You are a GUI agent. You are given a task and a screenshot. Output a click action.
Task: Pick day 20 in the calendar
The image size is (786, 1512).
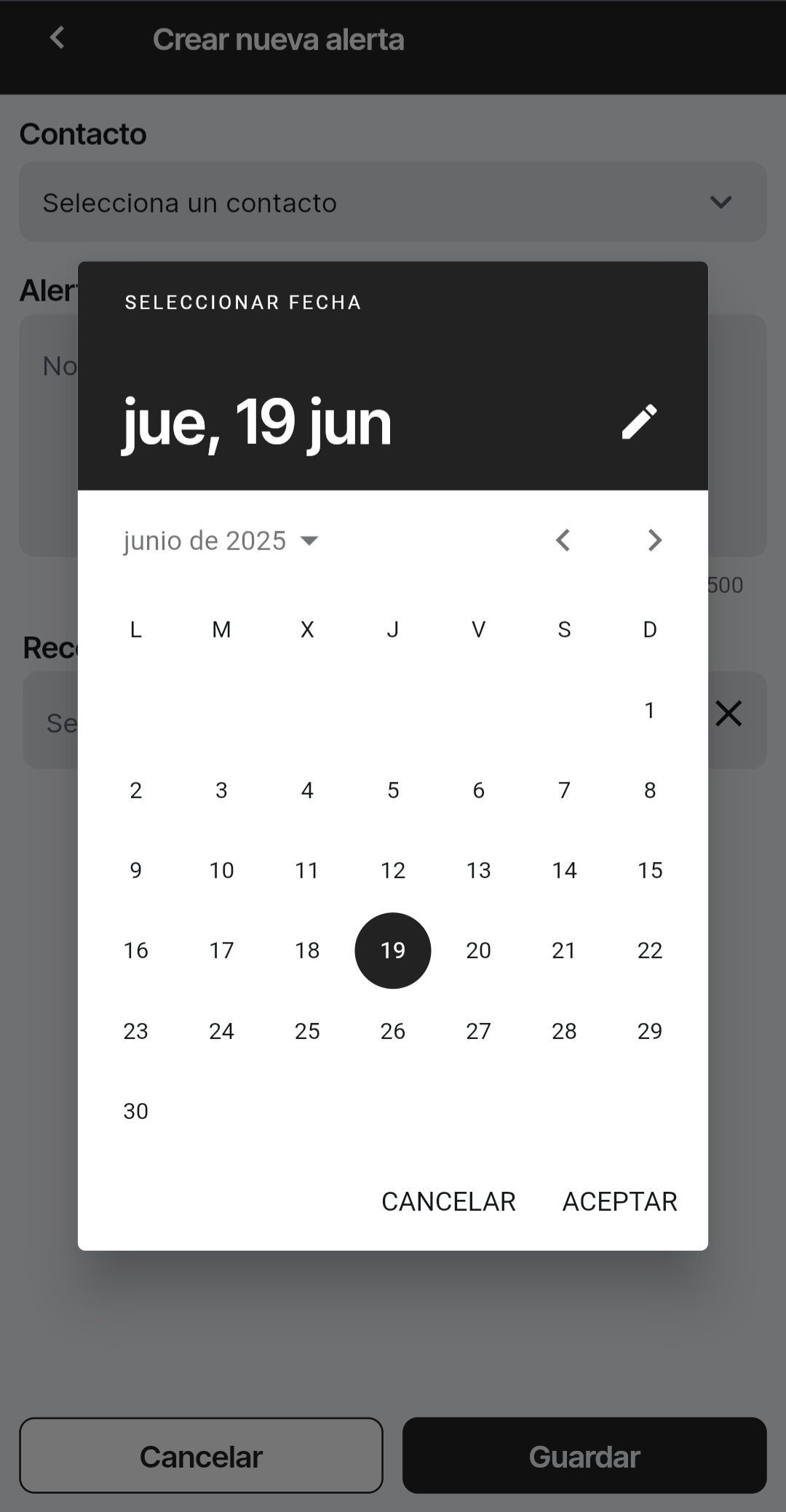(478, 950)
